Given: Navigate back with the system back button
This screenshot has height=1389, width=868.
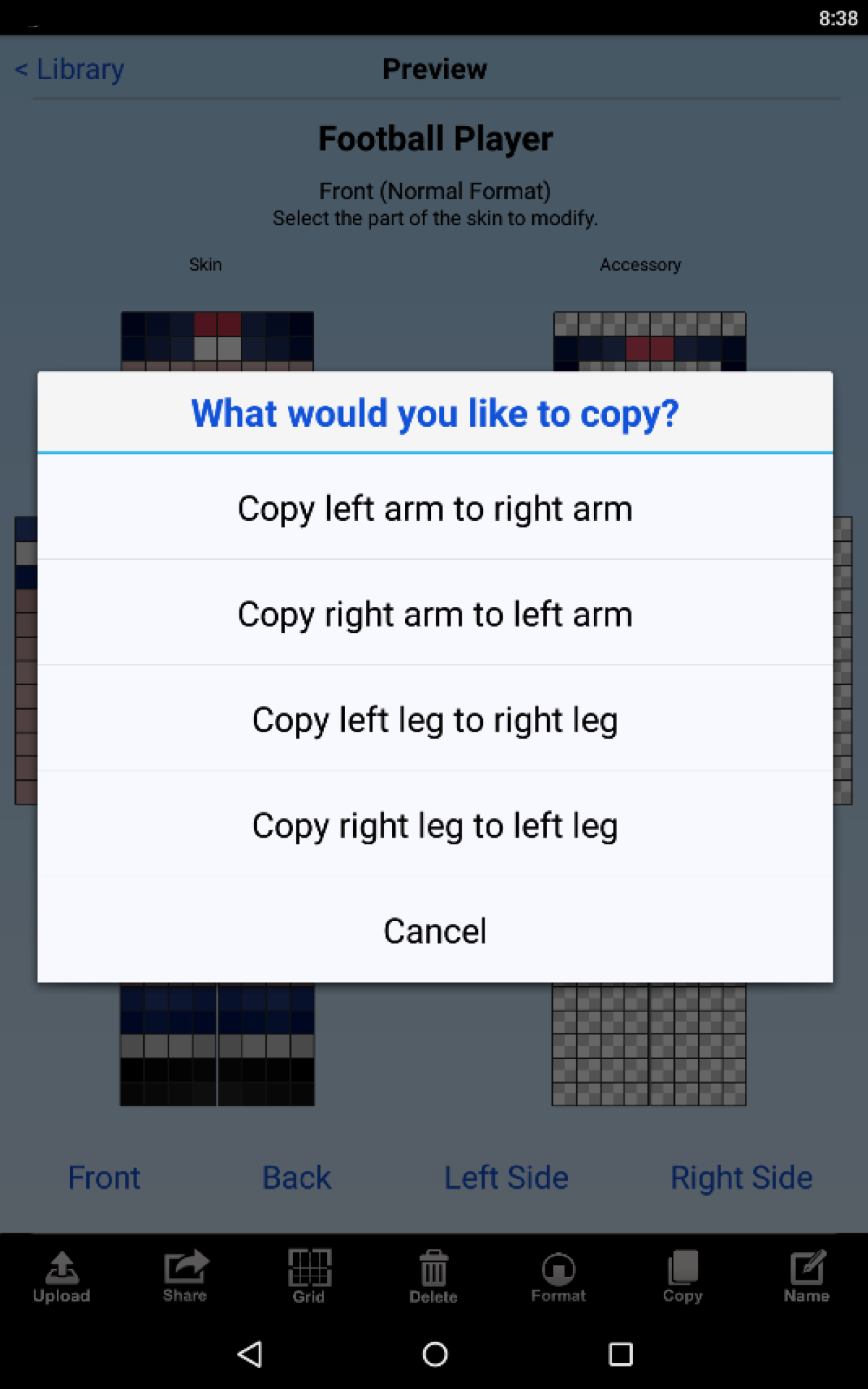Looking at the screenshot, I should (250, 1354).
